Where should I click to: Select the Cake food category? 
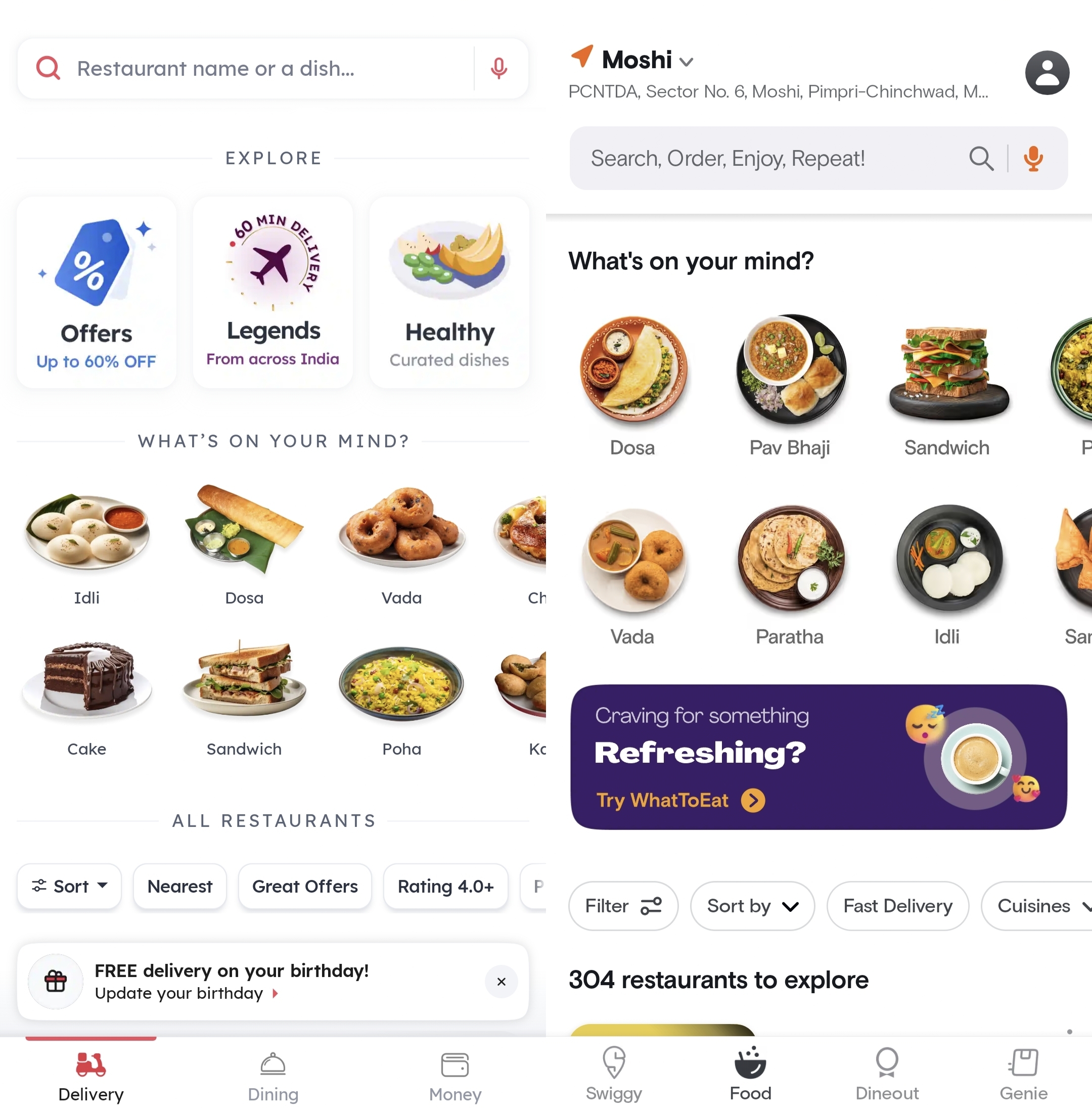[x=86, y=697]
